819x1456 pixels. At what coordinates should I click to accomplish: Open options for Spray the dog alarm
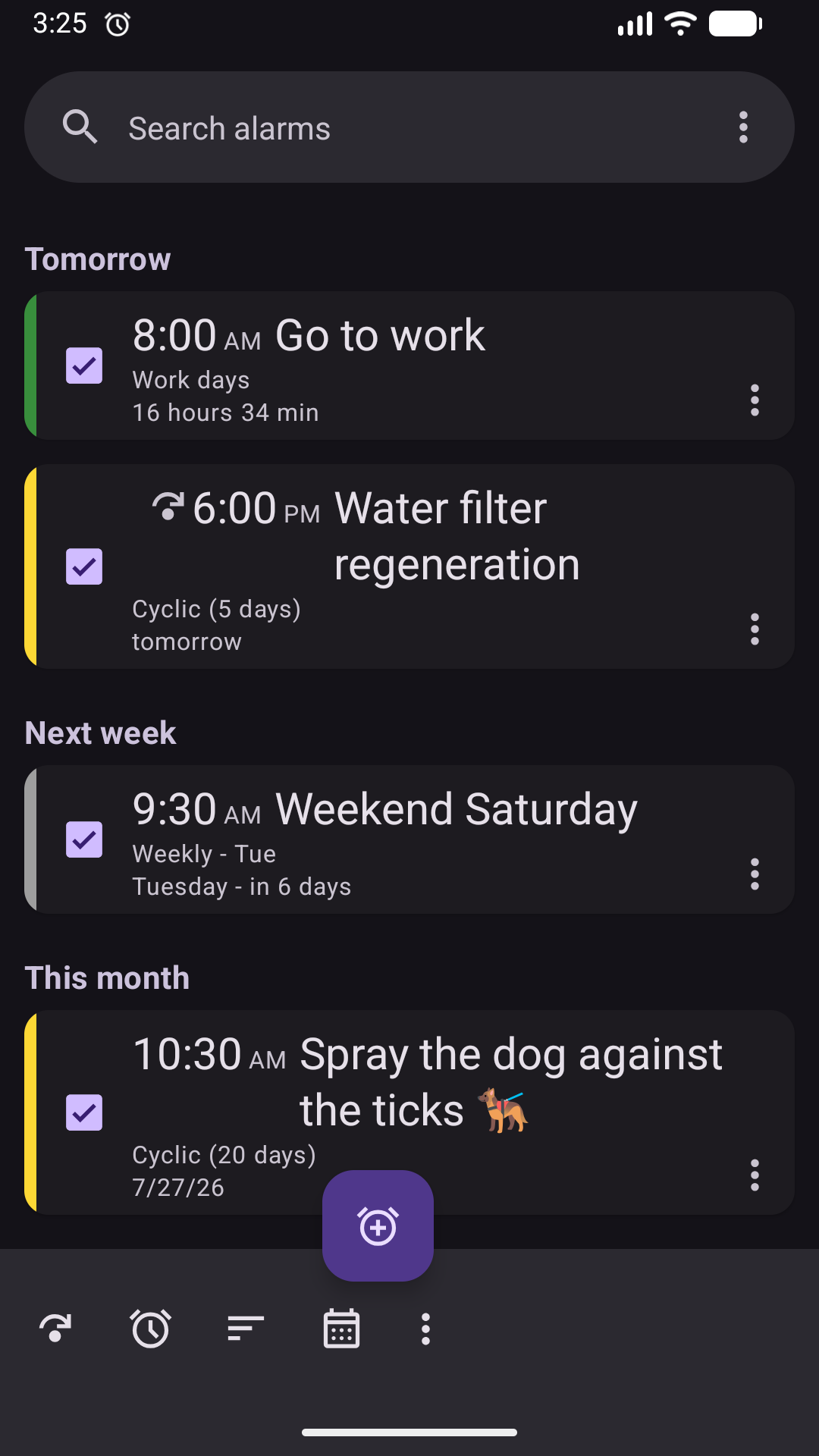(x=755, y=1175)
